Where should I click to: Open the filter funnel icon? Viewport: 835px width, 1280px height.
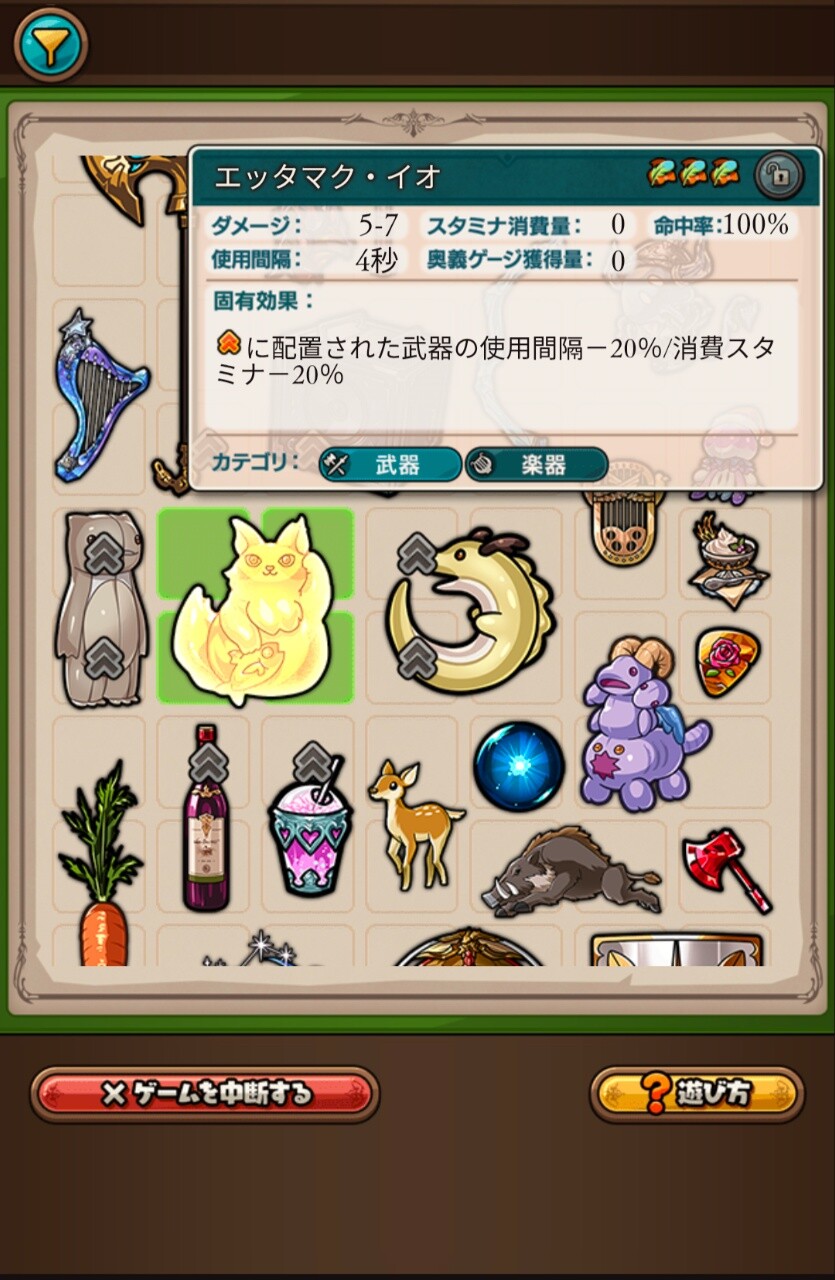(50, 44)
